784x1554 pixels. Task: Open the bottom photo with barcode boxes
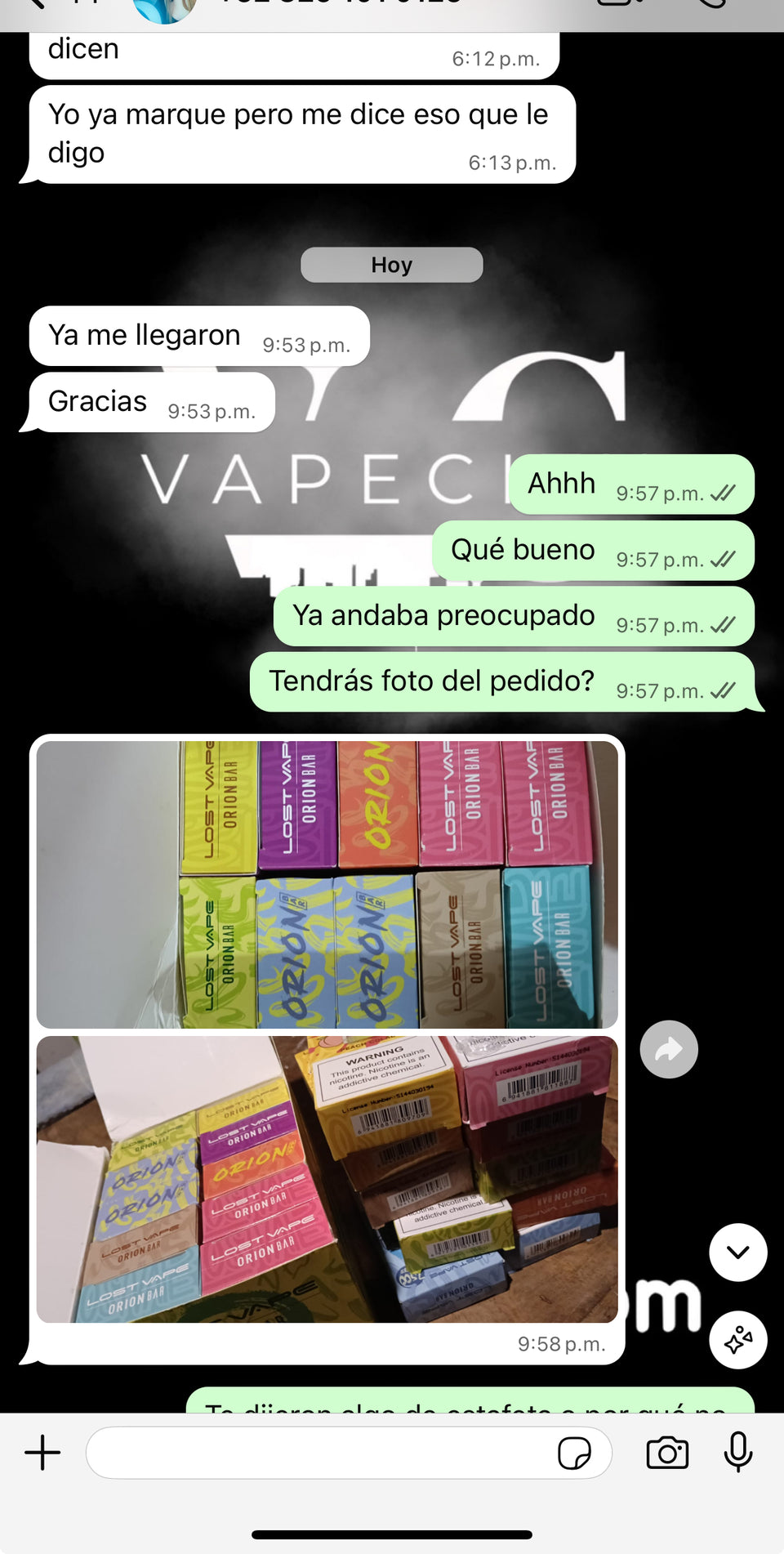coord(327,1178)
